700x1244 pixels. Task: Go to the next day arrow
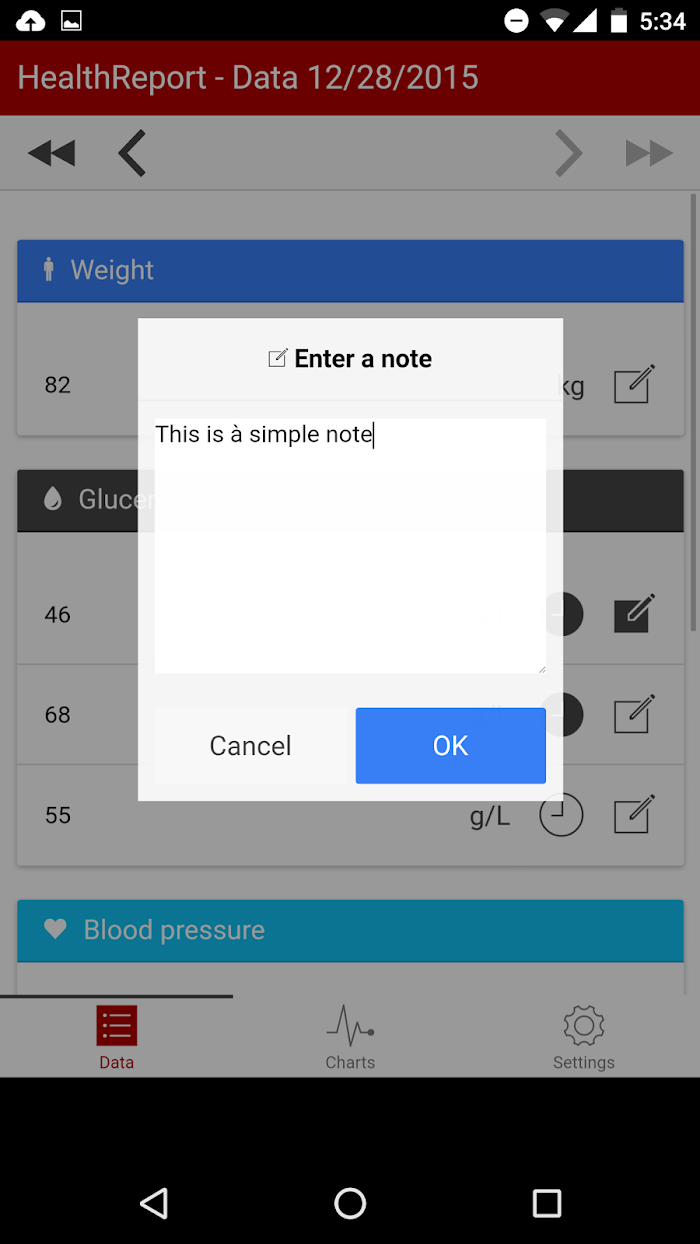coord(568,153)
